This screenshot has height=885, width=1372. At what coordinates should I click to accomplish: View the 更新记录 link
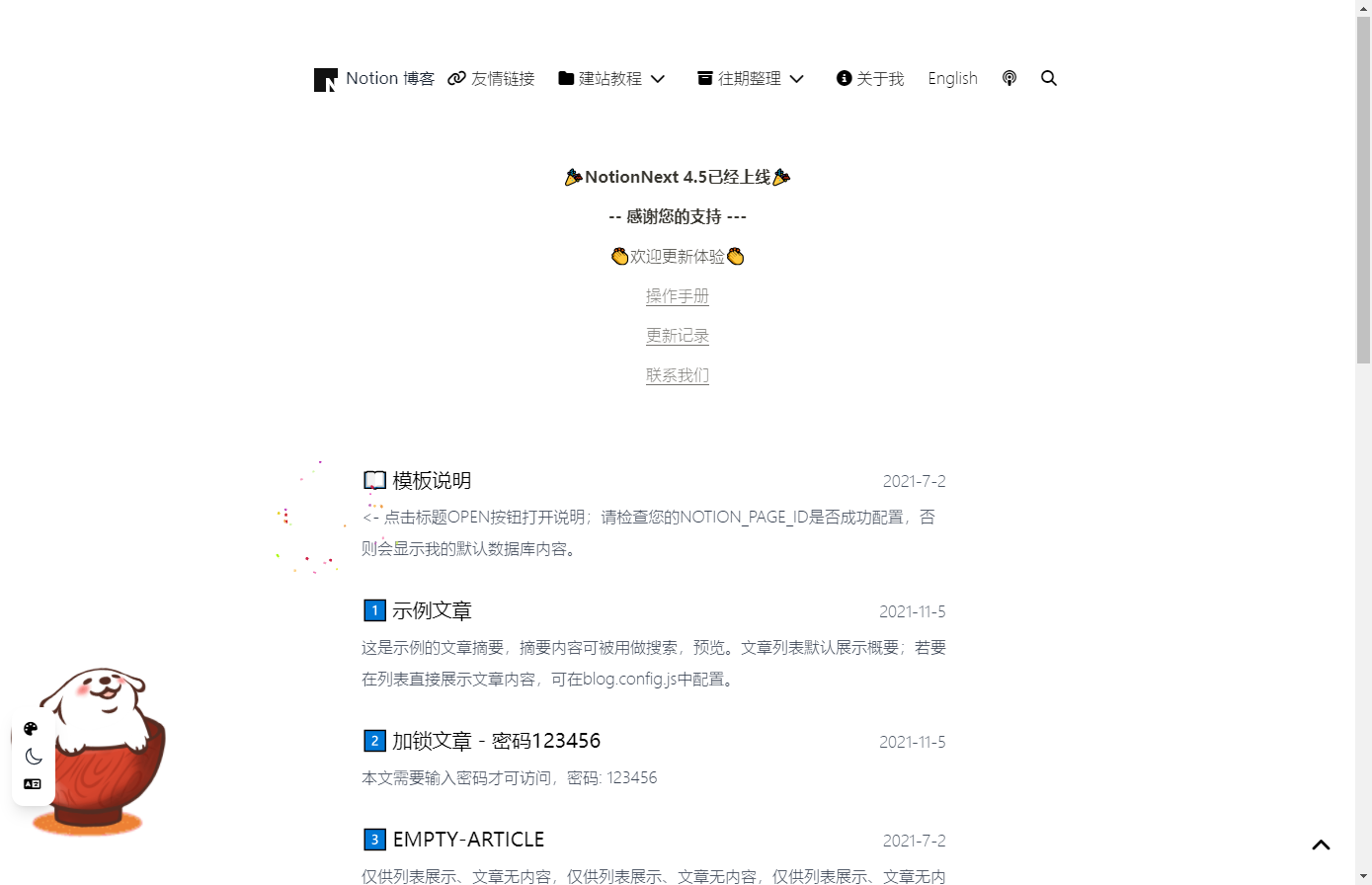click(678, 336)
